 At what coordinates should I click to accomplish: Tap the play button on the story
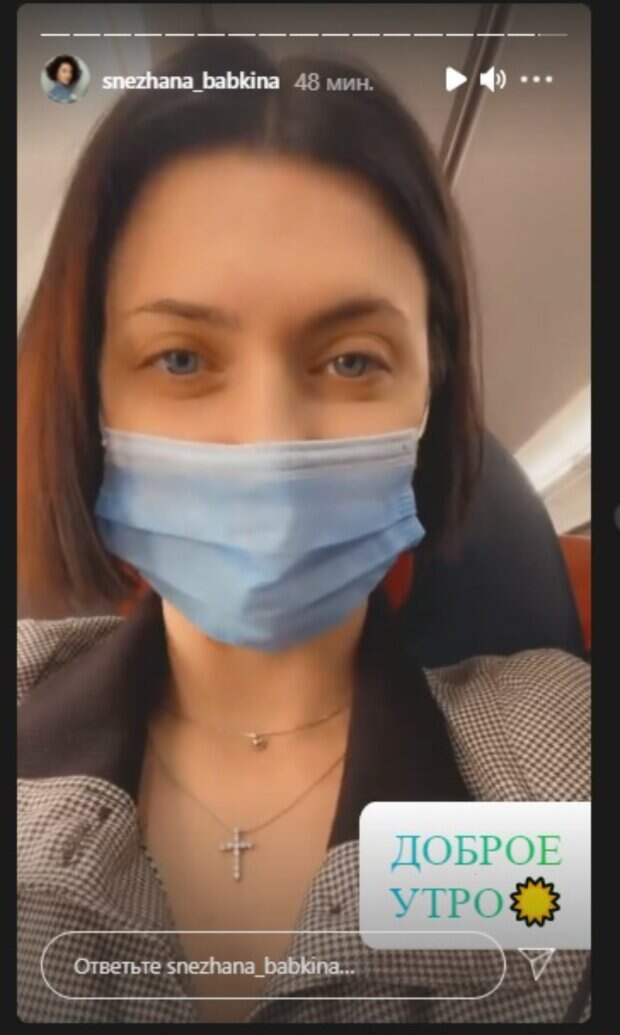[456, 80]
